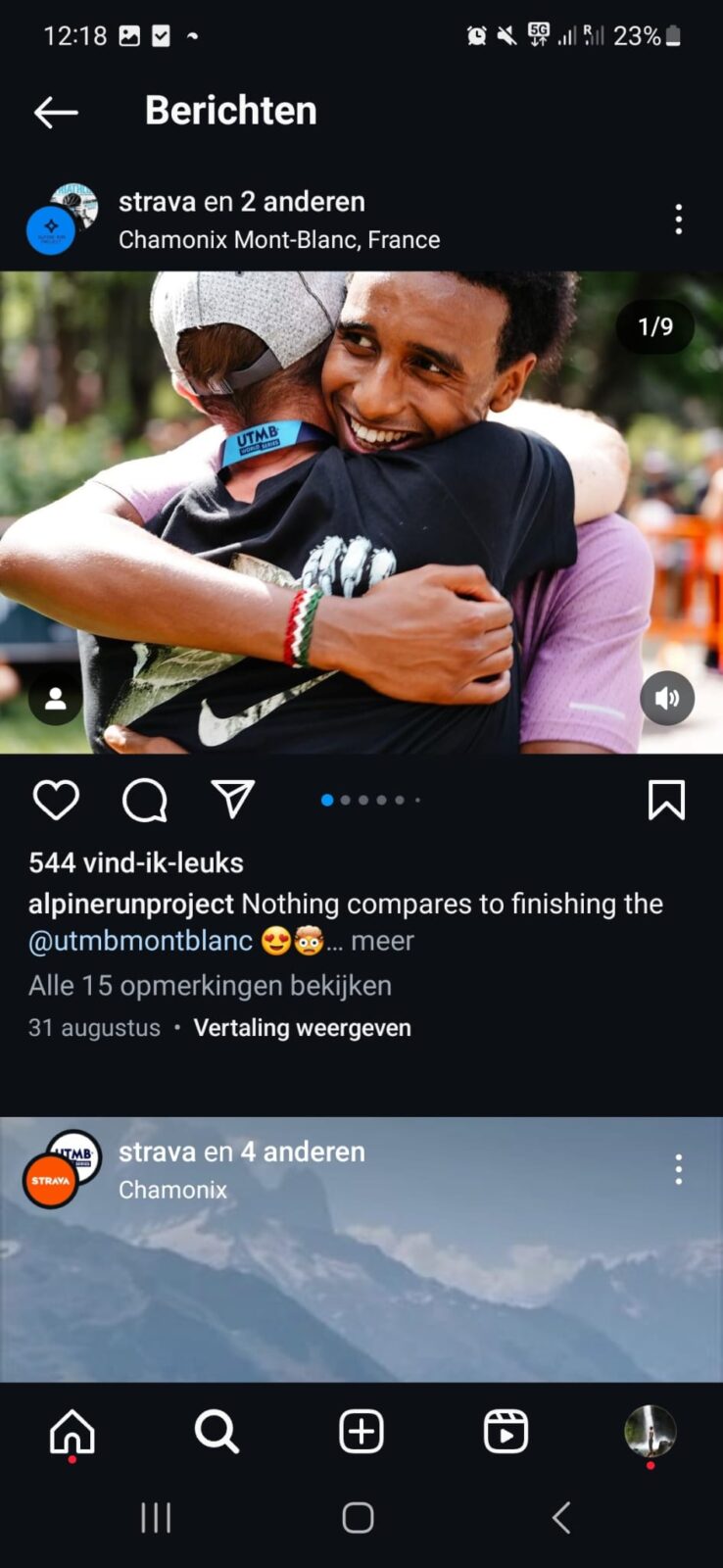Open Chamonix Mont-Blanc, France location
Image resolution: width=723 pixels, height=1568 pixels.
[x=279, y=240]
